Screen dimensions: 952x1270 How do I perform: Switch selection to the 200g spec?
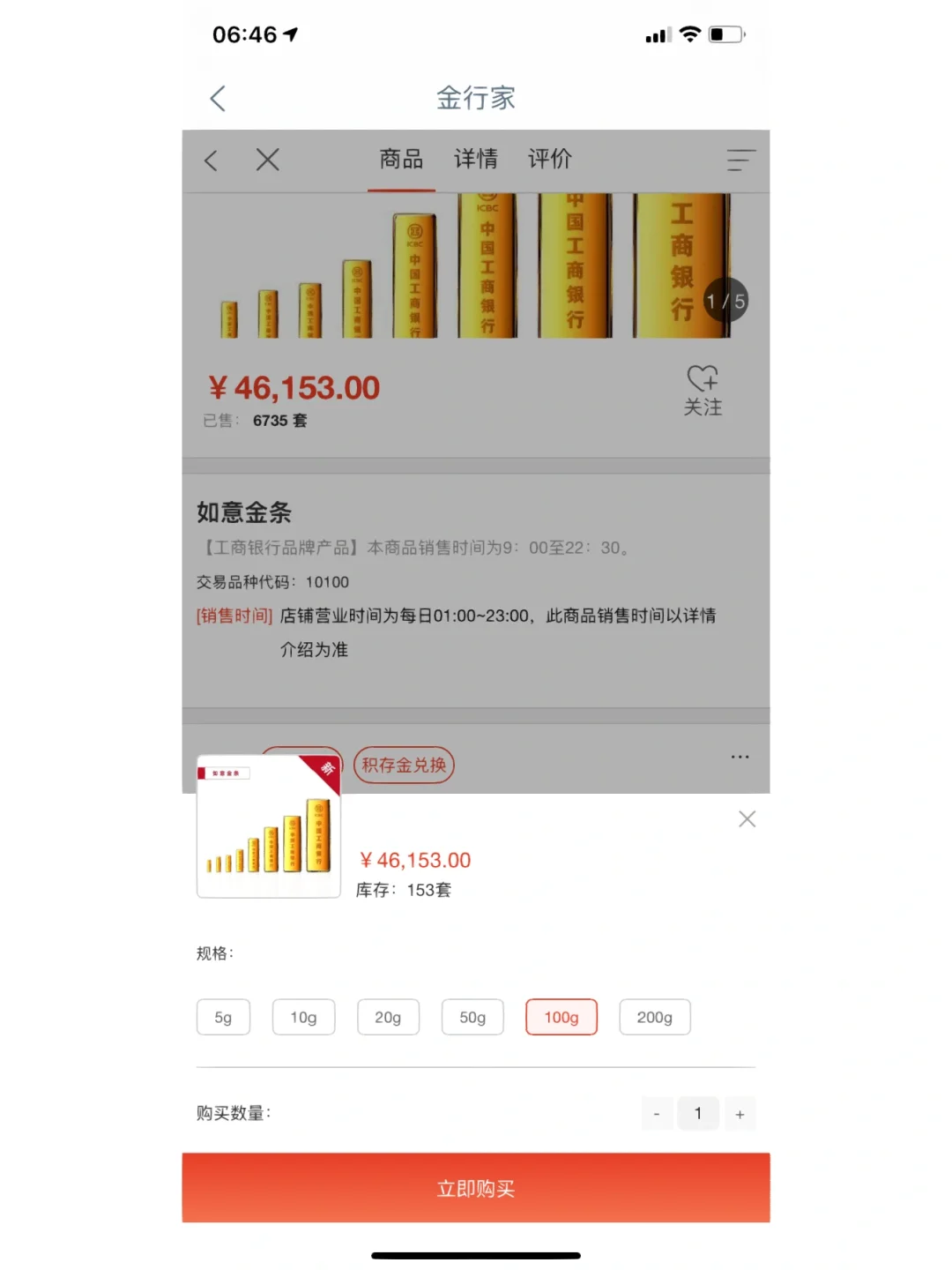pos(655,1017)
